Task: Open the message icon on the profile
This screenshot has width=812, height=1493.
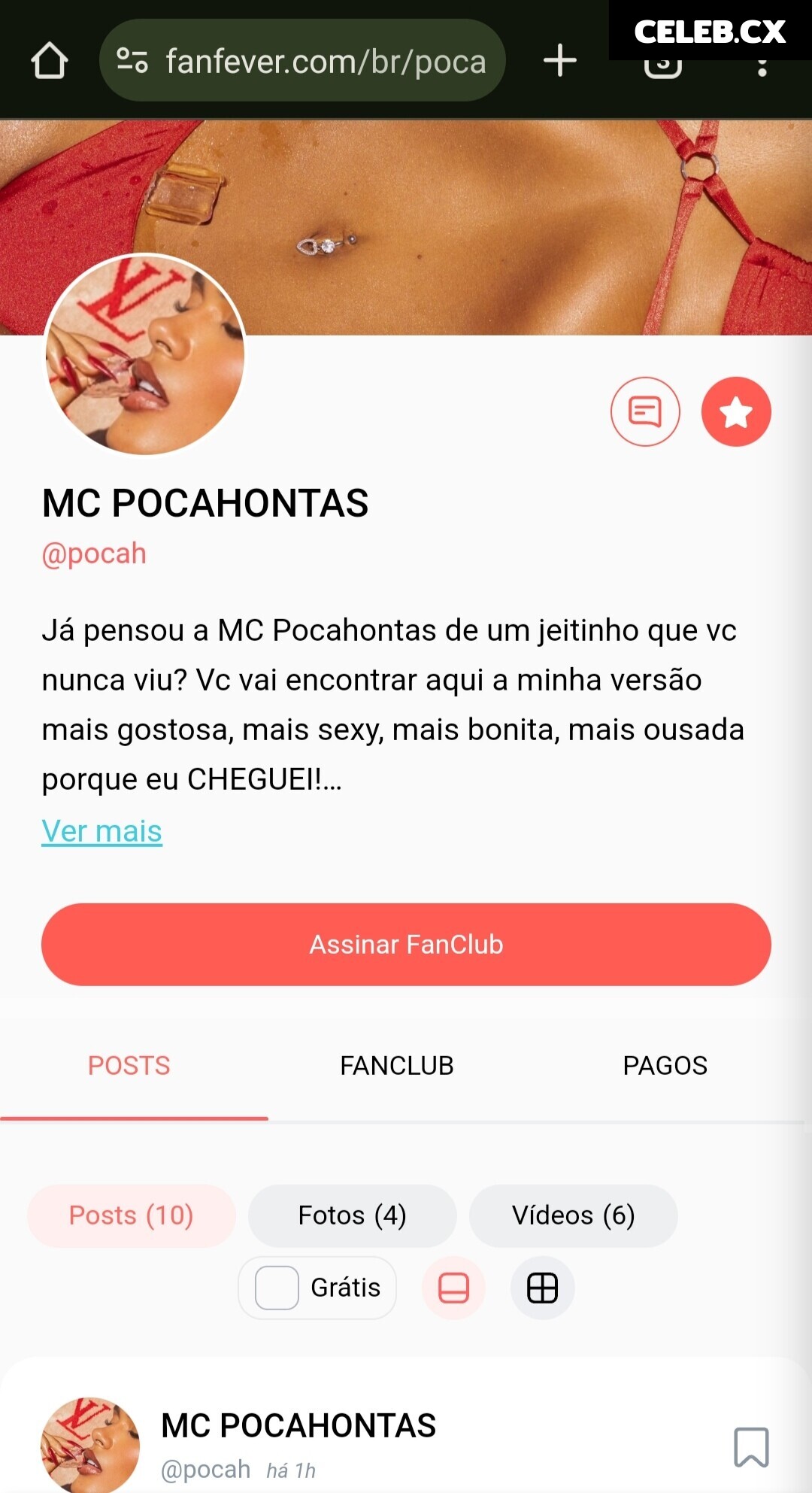Action: tap(645, 411)
